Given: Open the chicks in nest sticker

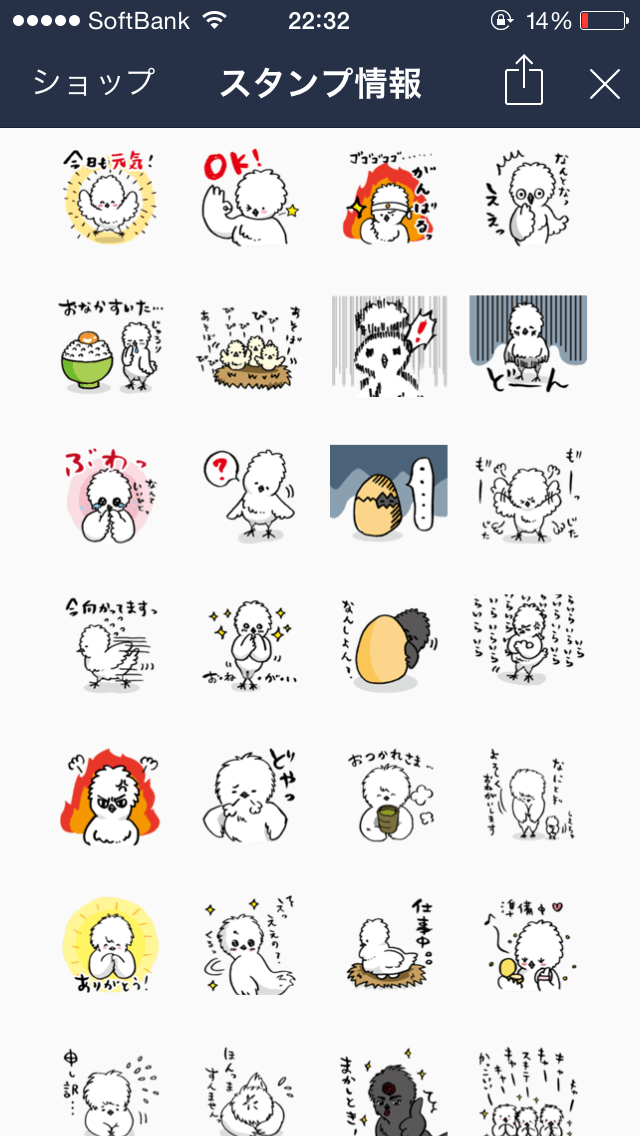Looking at the screenshot, I should pos(251,346).
